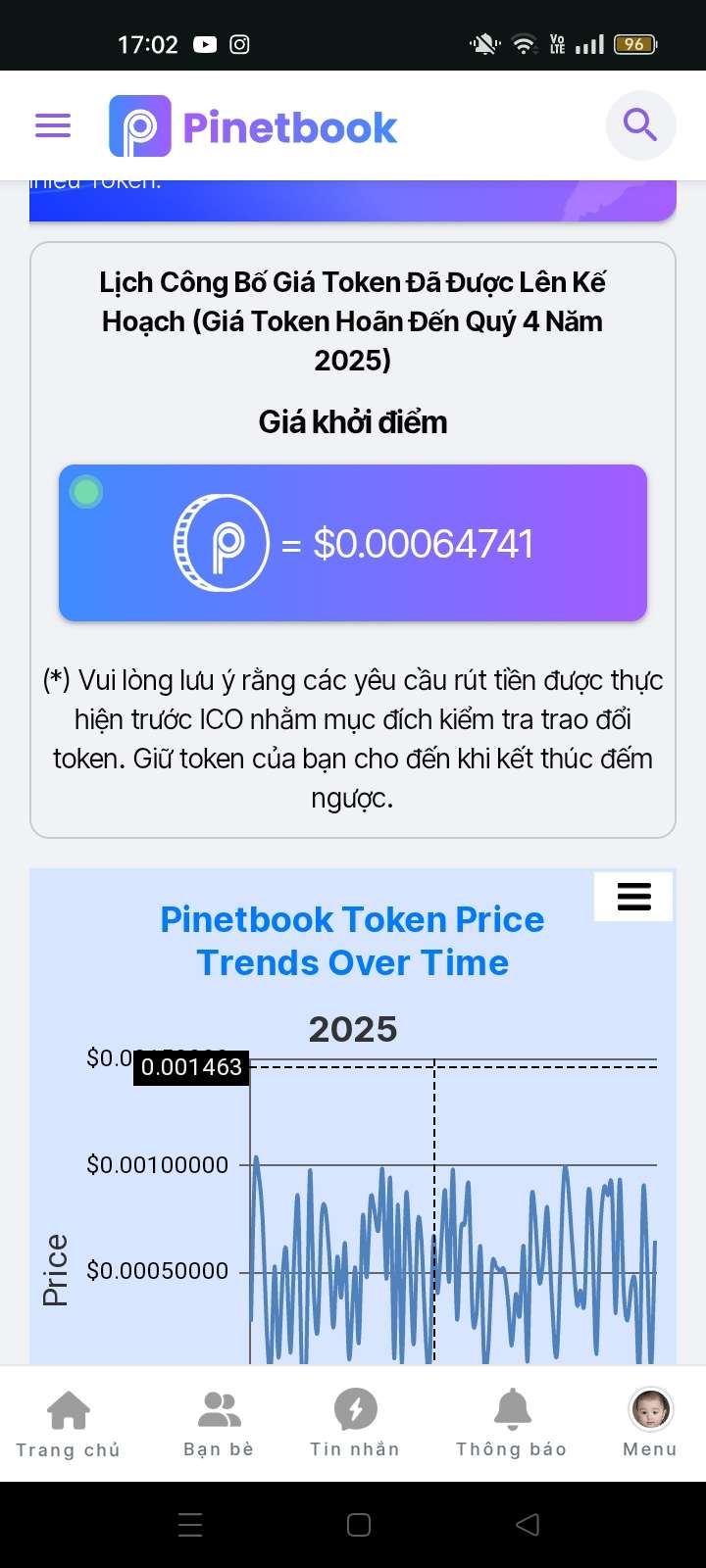The image size is (706, 1568).
Task: View Thông báo notifications tab
Action: [x=511, y=1423]
